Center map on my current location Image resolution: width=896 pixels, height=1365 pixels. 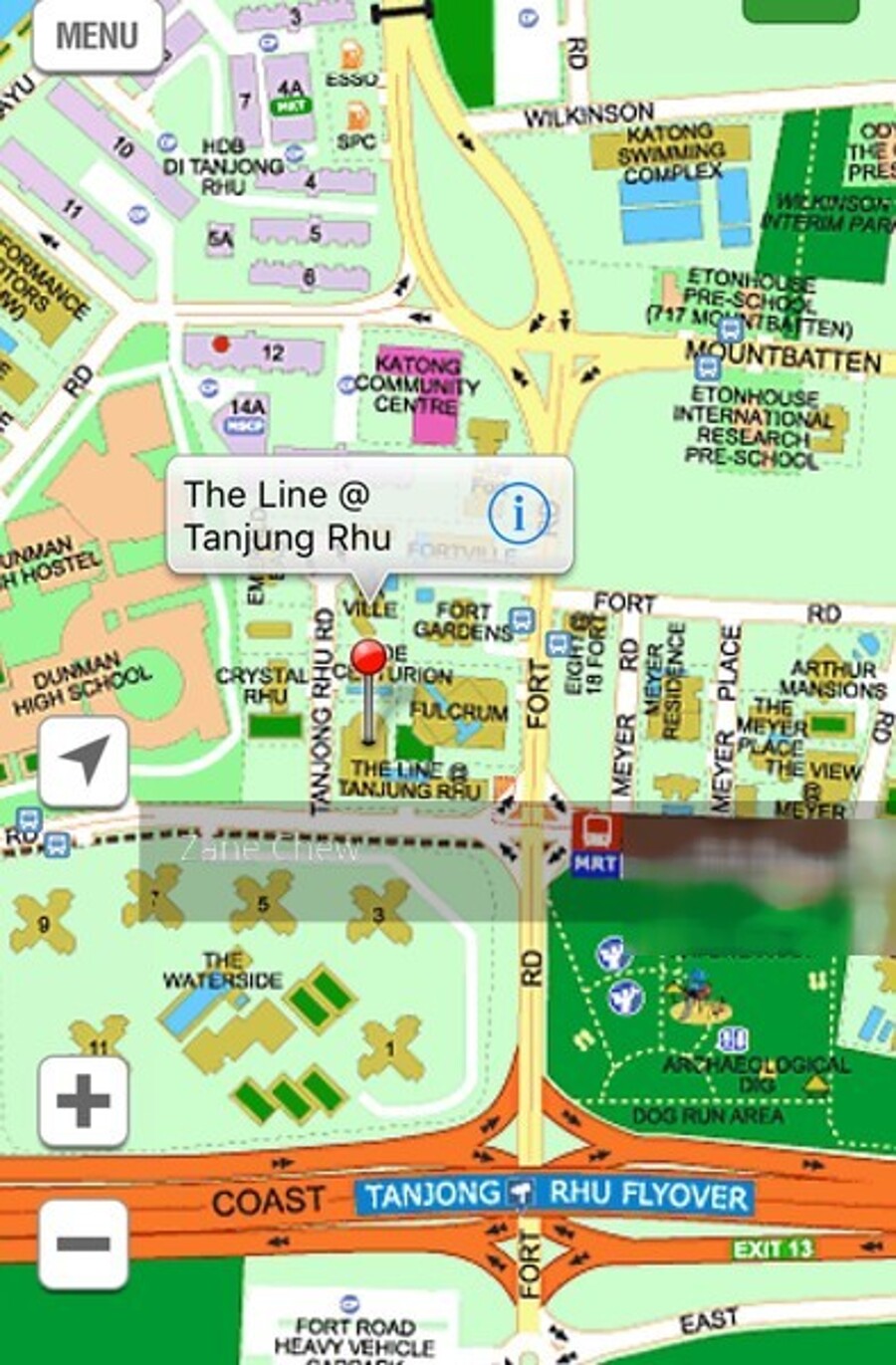click(x=84, y=761)
